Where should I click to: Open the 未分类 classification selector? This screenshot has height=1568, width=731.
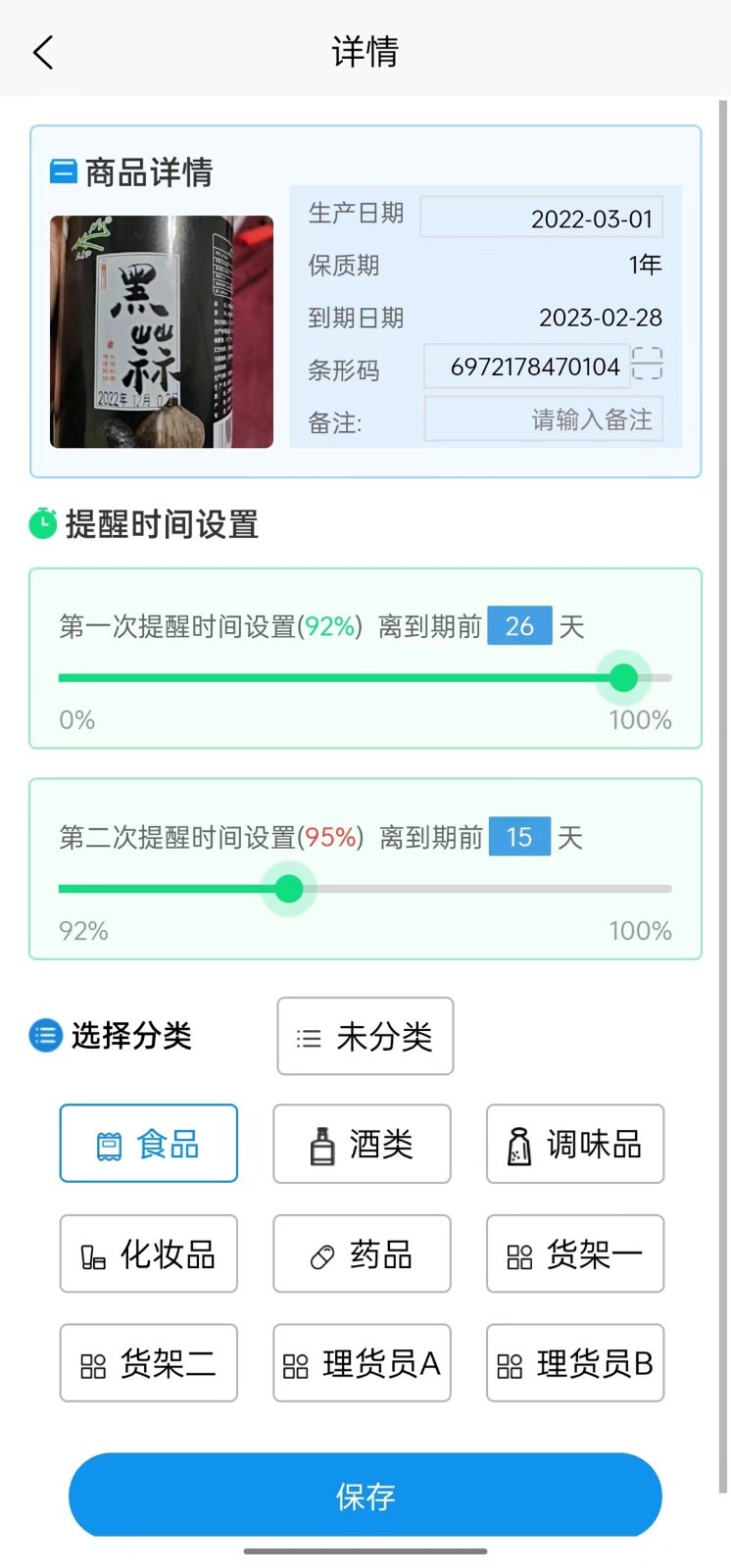(x=365, y=1036)
